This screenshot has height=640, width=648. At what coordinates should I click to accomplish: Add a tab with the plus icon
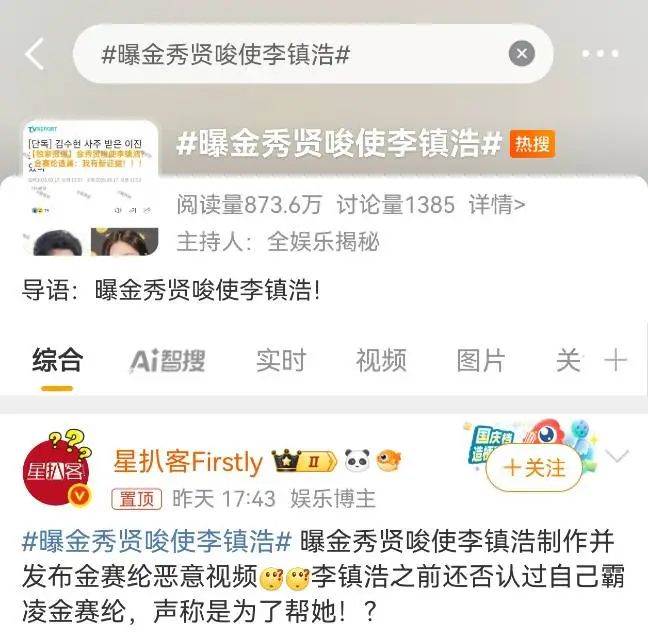point(616,361)
